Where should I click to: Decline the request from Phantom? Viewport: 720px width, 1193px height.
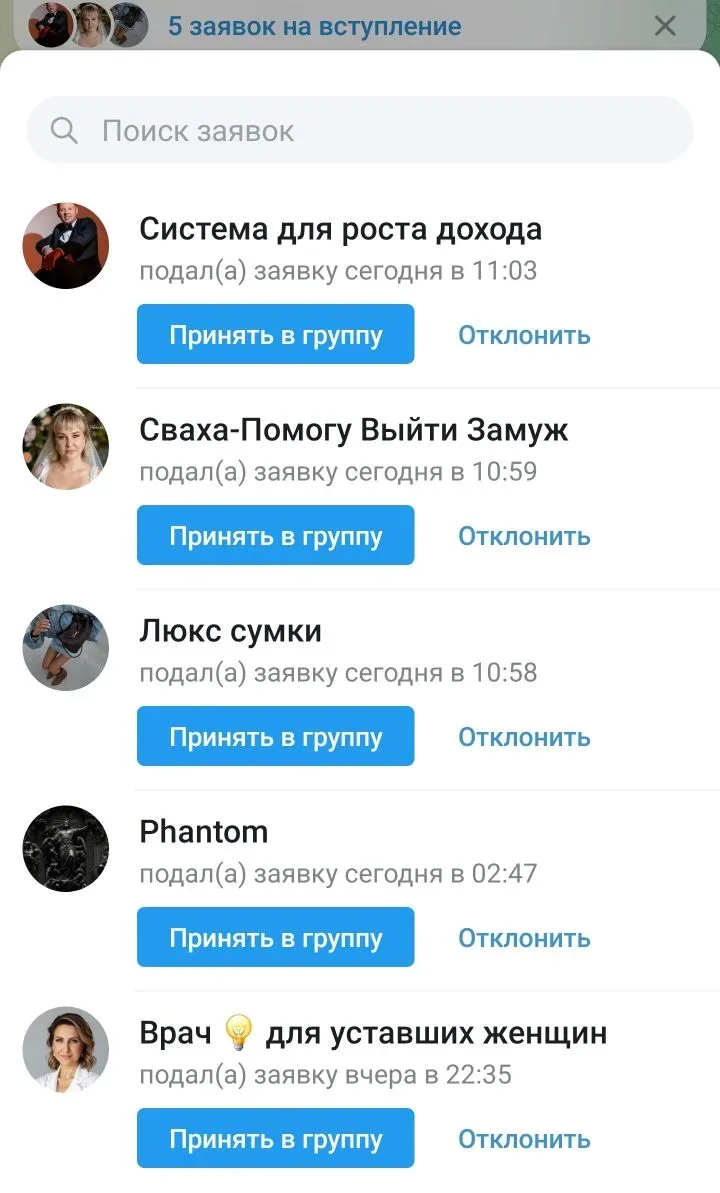pos(524,938)
